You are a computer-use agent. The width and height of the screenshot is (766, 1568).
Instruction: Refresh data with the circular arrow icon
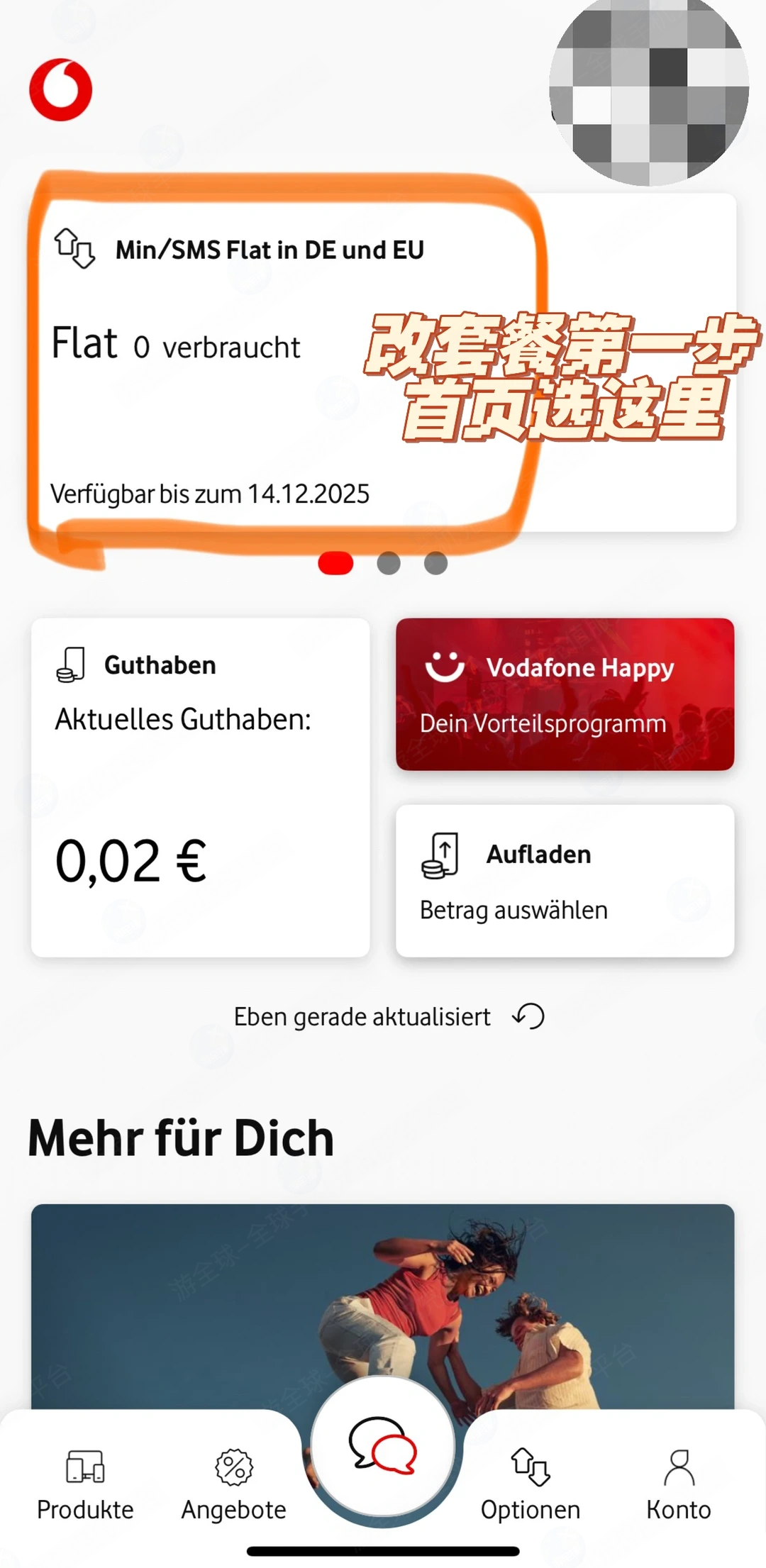[x=529, y=1016]
